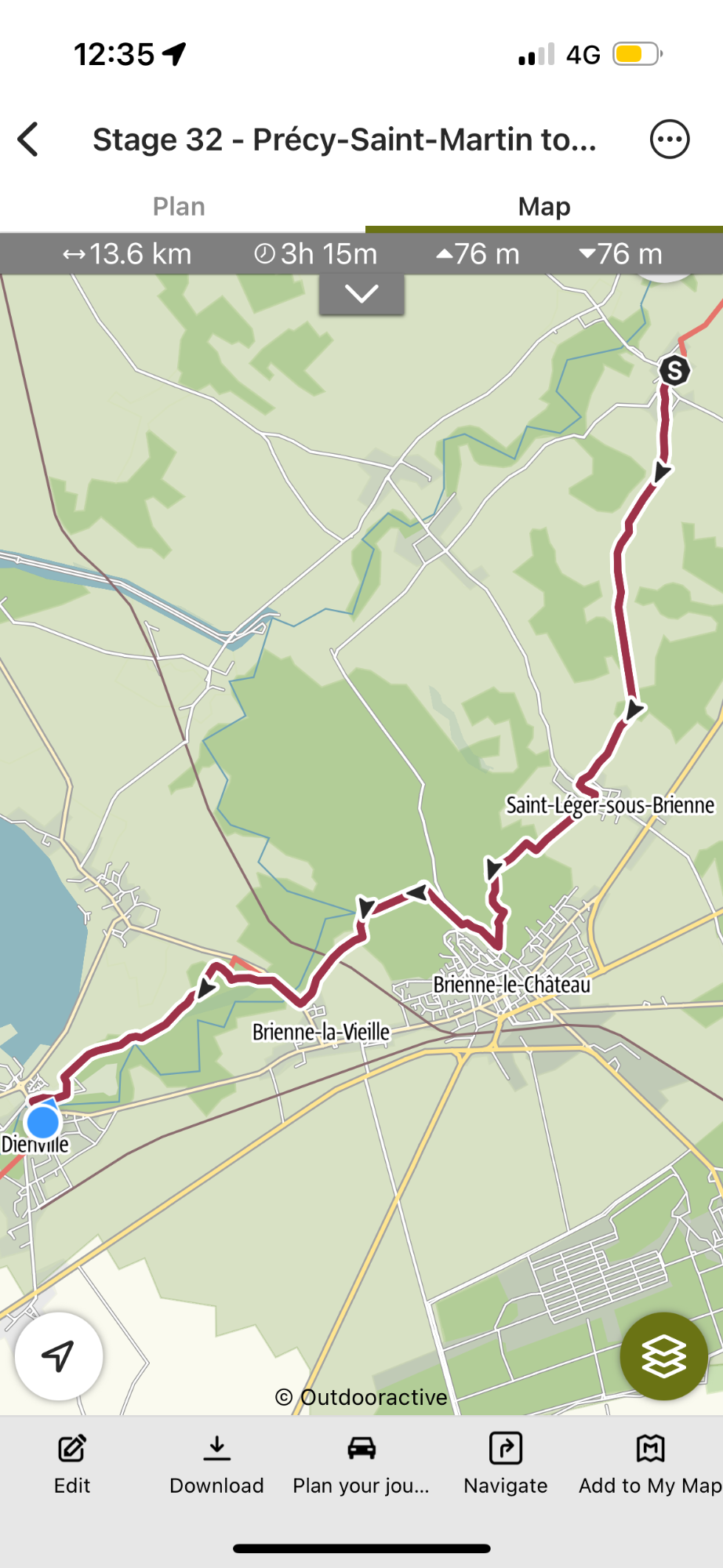
Task: Expand the route stats panel with the chevron
Action: 361,294
